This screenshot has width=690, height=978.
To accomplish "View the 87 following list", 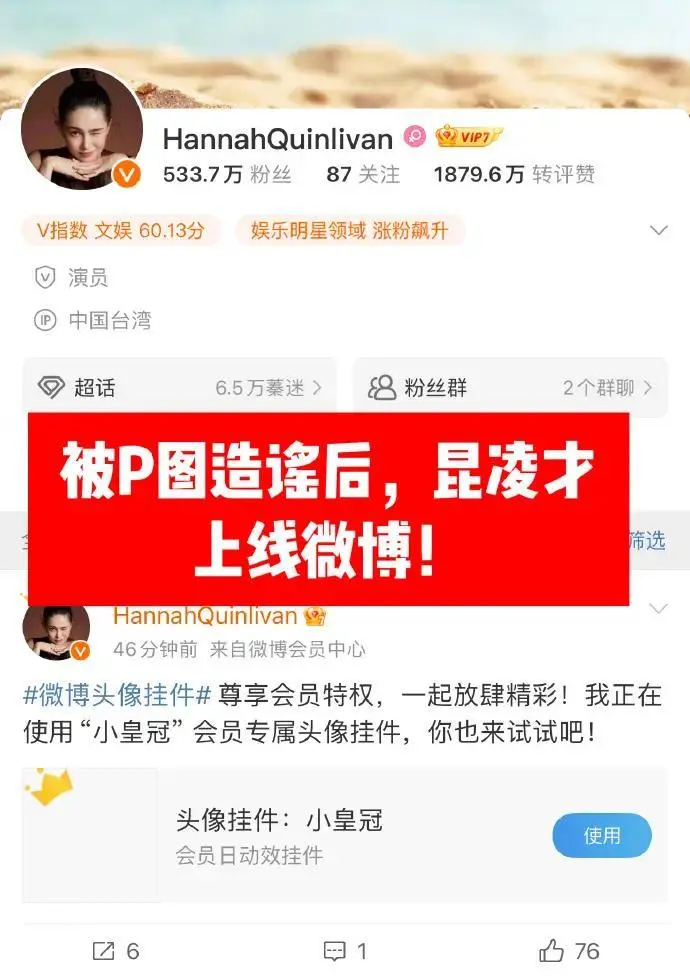I will (362, 174).
